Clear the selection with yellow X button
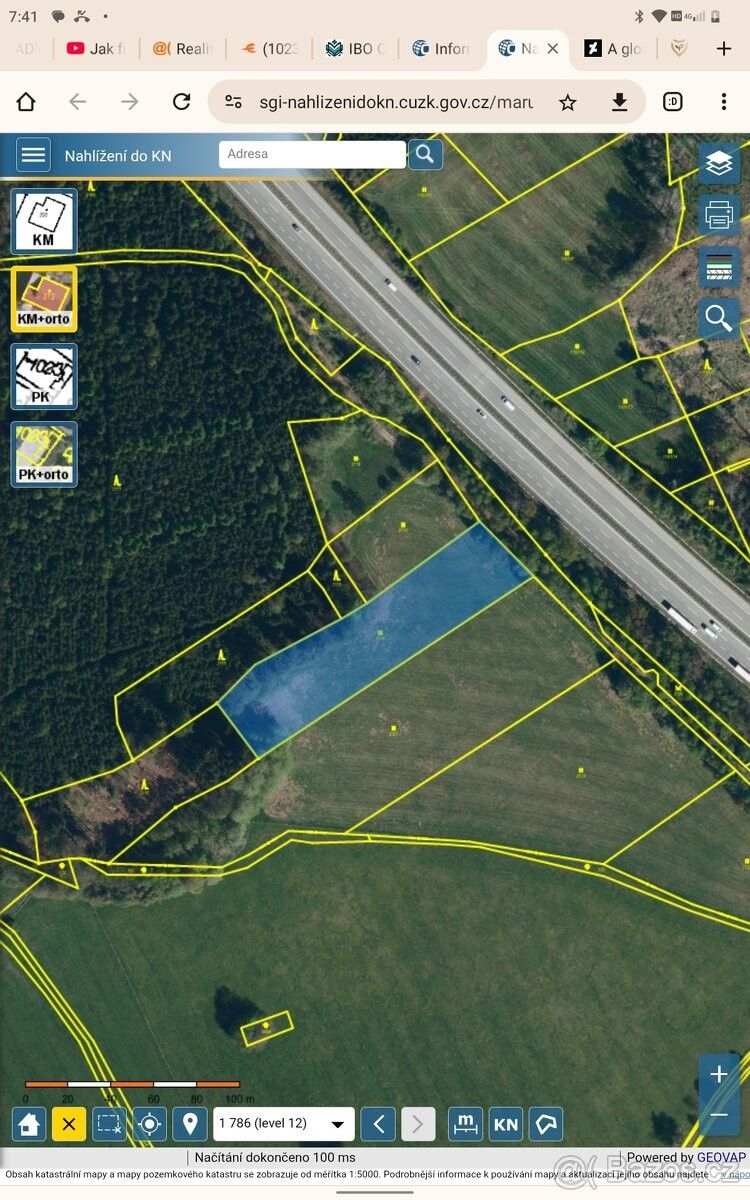This screenshot has height=1200, width=750. point(68,1124)
